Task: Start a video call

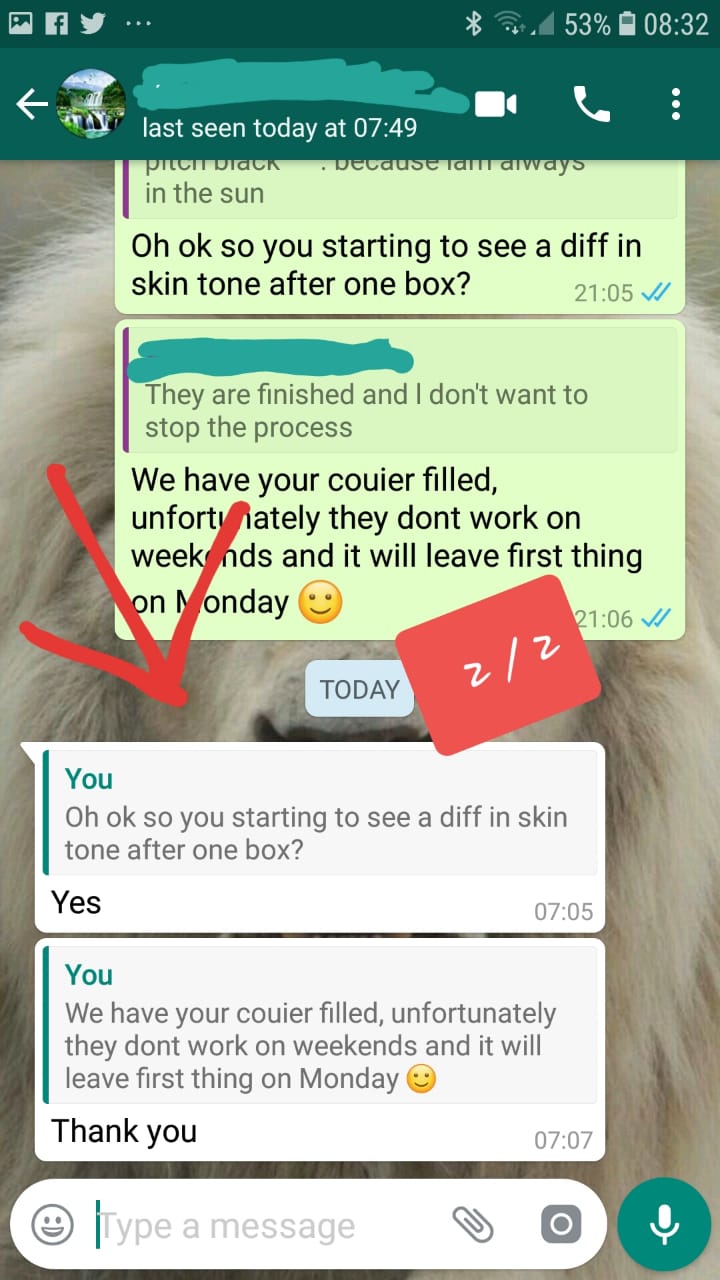Action: click(496, 104)
